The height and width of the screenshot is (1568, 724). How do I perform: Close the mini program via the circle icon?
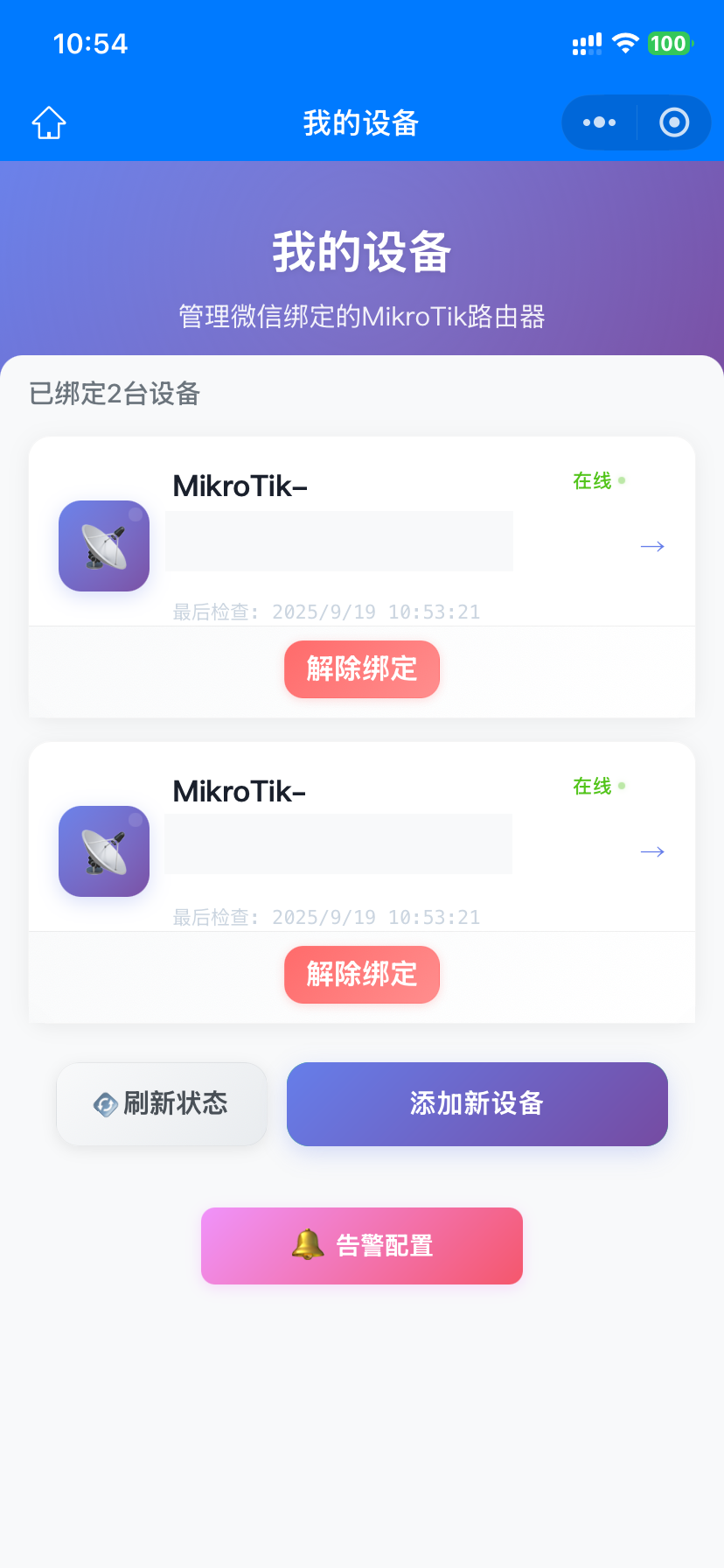point(673,122)
